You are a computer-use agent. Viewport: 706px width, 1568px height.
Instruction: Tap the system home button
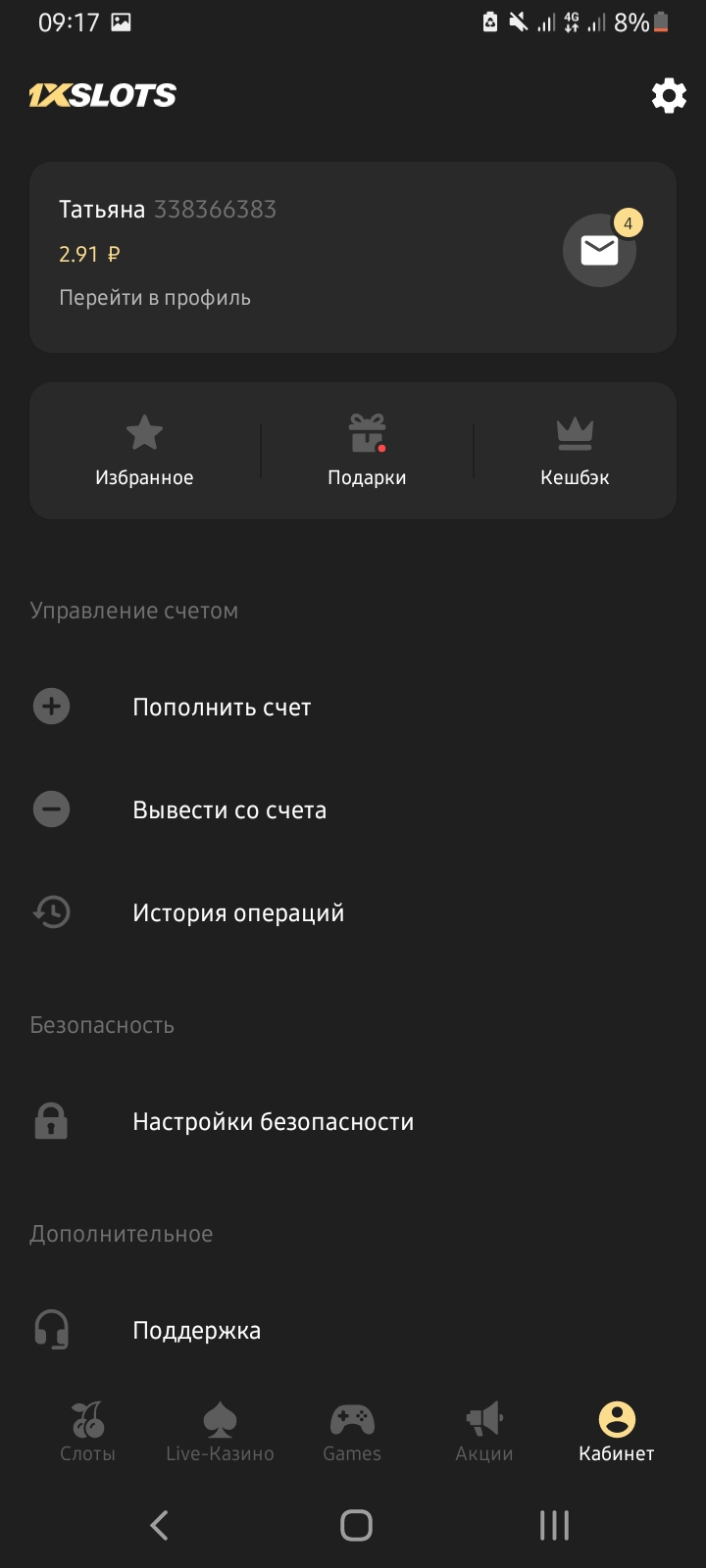356,1525
